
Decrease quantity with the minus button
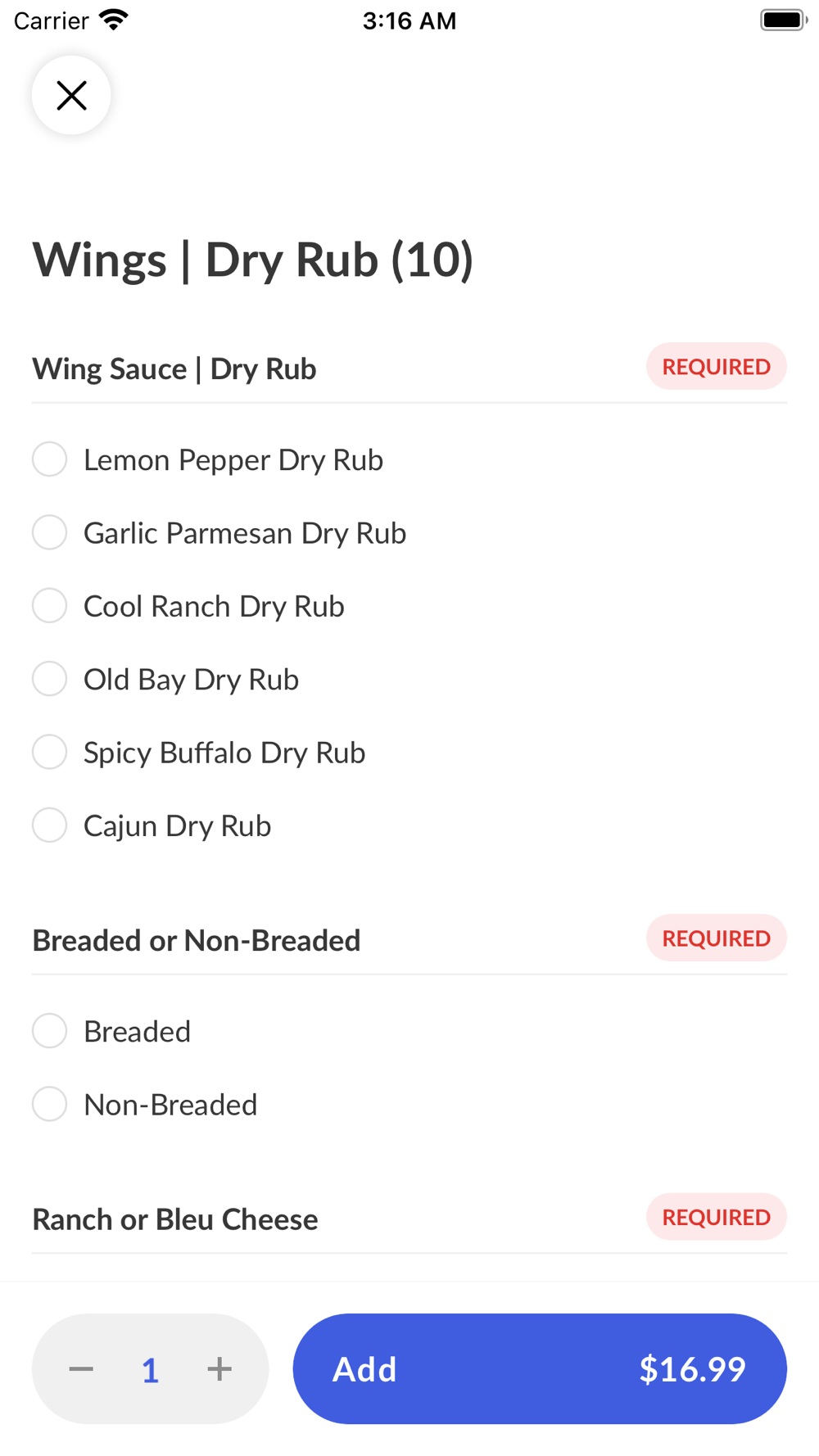pyautogui.click(x=81, y=1369)
